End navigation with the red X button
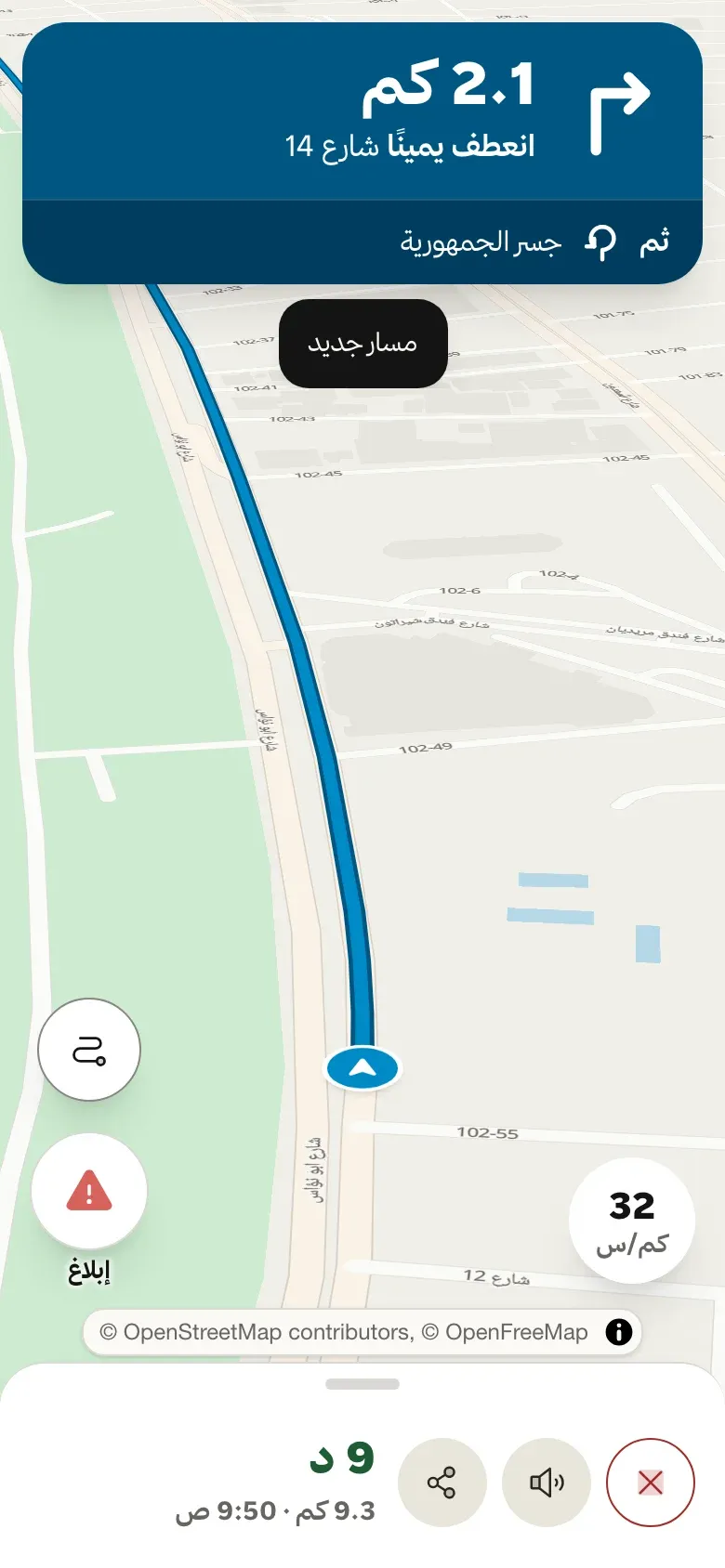 click(x=651, y=1483)
